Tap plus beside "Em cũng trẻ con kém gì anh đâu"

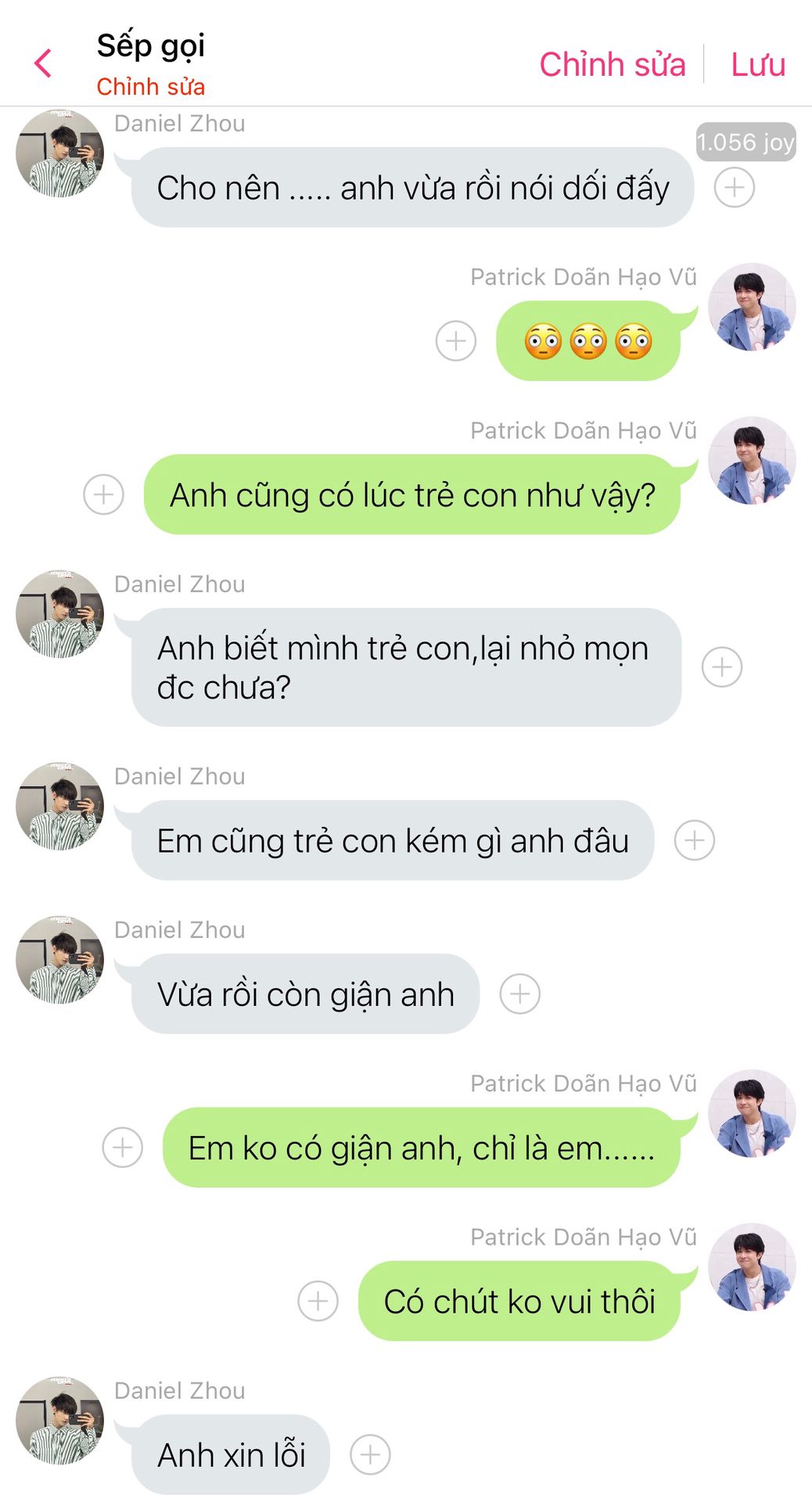[694, 841]
